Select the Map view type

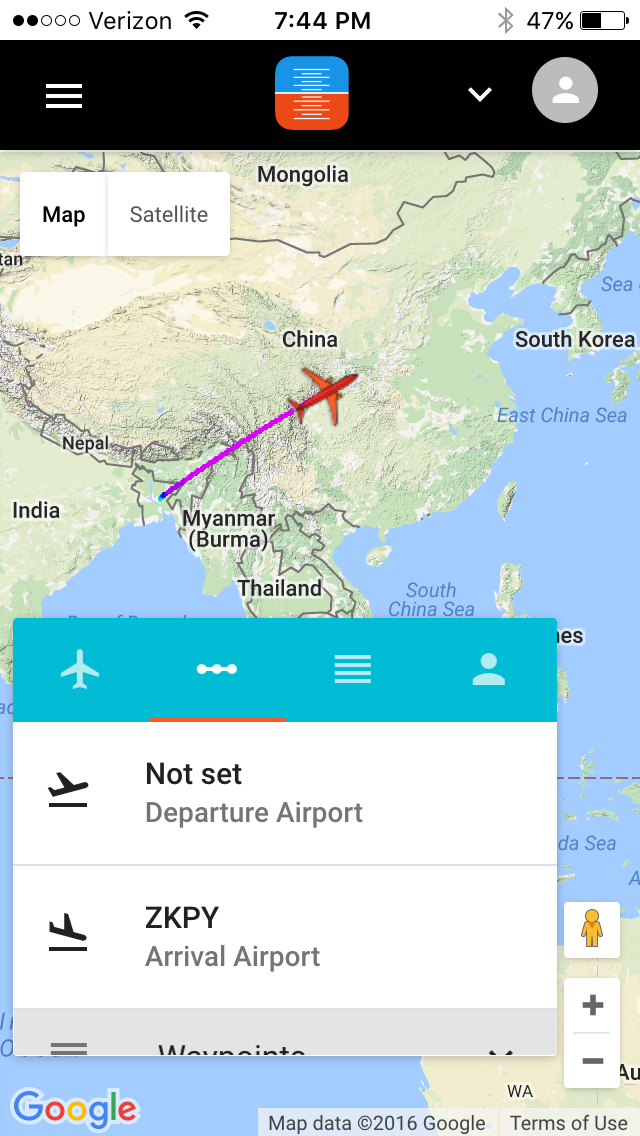64,214
